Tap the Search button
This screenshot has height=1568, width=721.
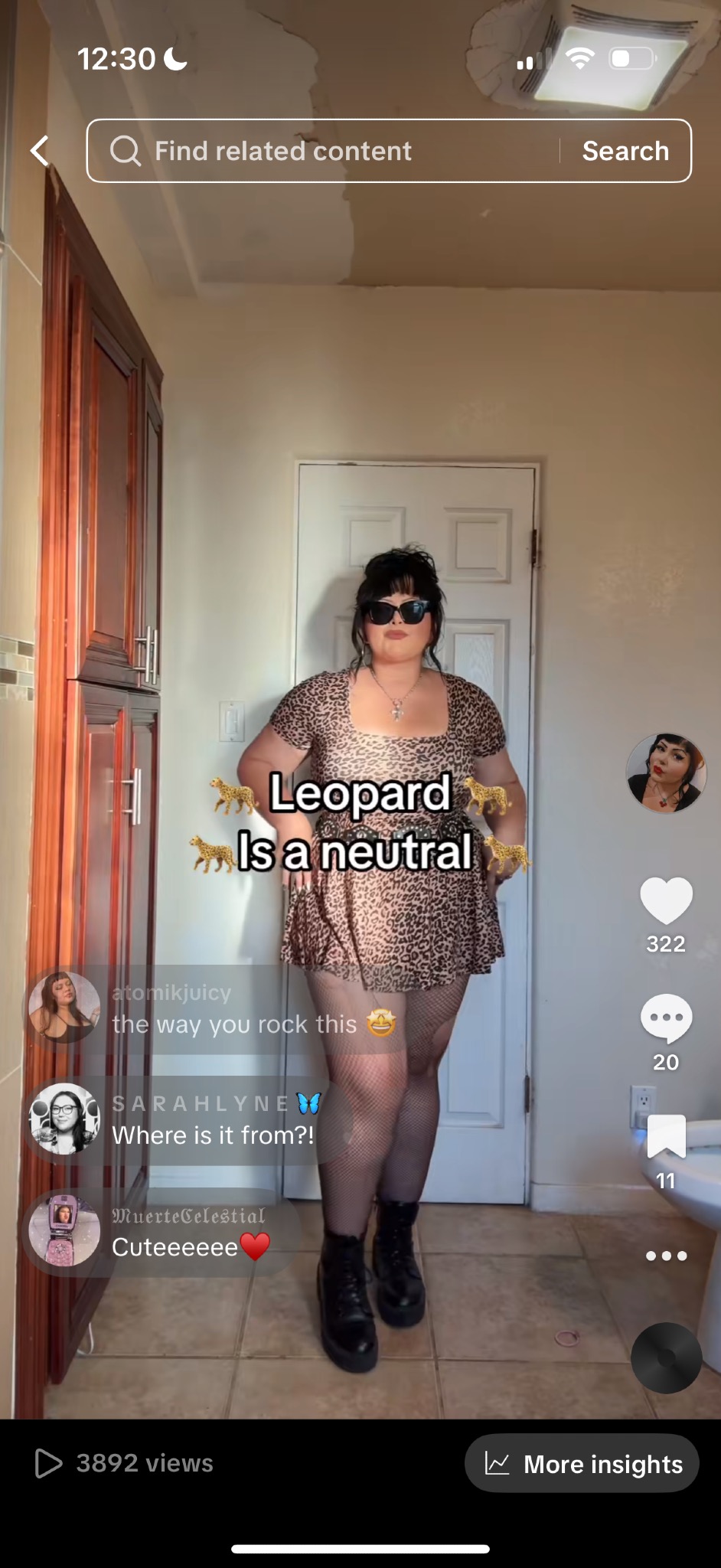tap(625, 151)
